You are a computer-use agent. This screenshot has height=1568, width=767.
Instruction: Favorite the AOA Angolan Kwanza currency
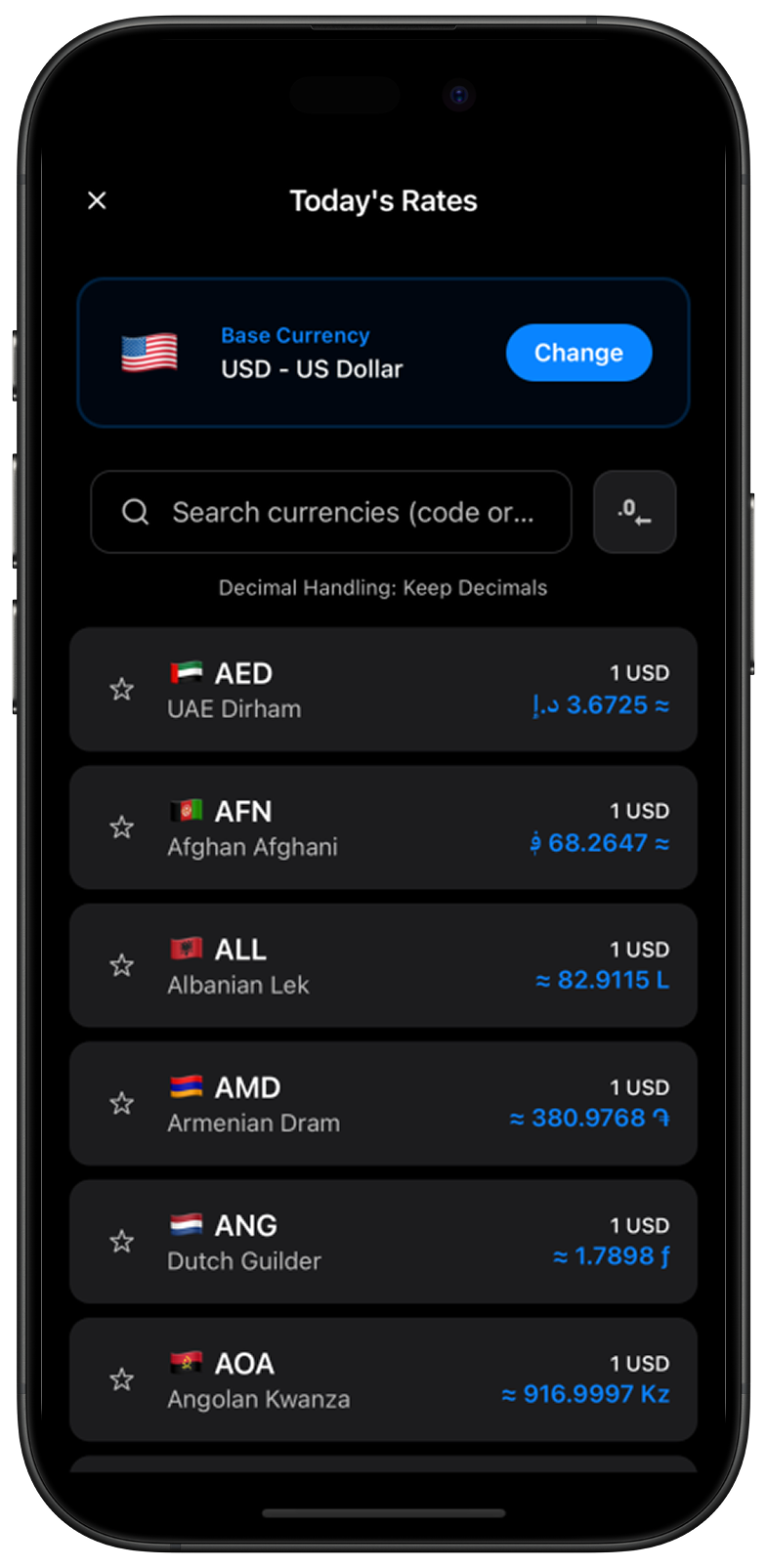tap(121, 1378)
